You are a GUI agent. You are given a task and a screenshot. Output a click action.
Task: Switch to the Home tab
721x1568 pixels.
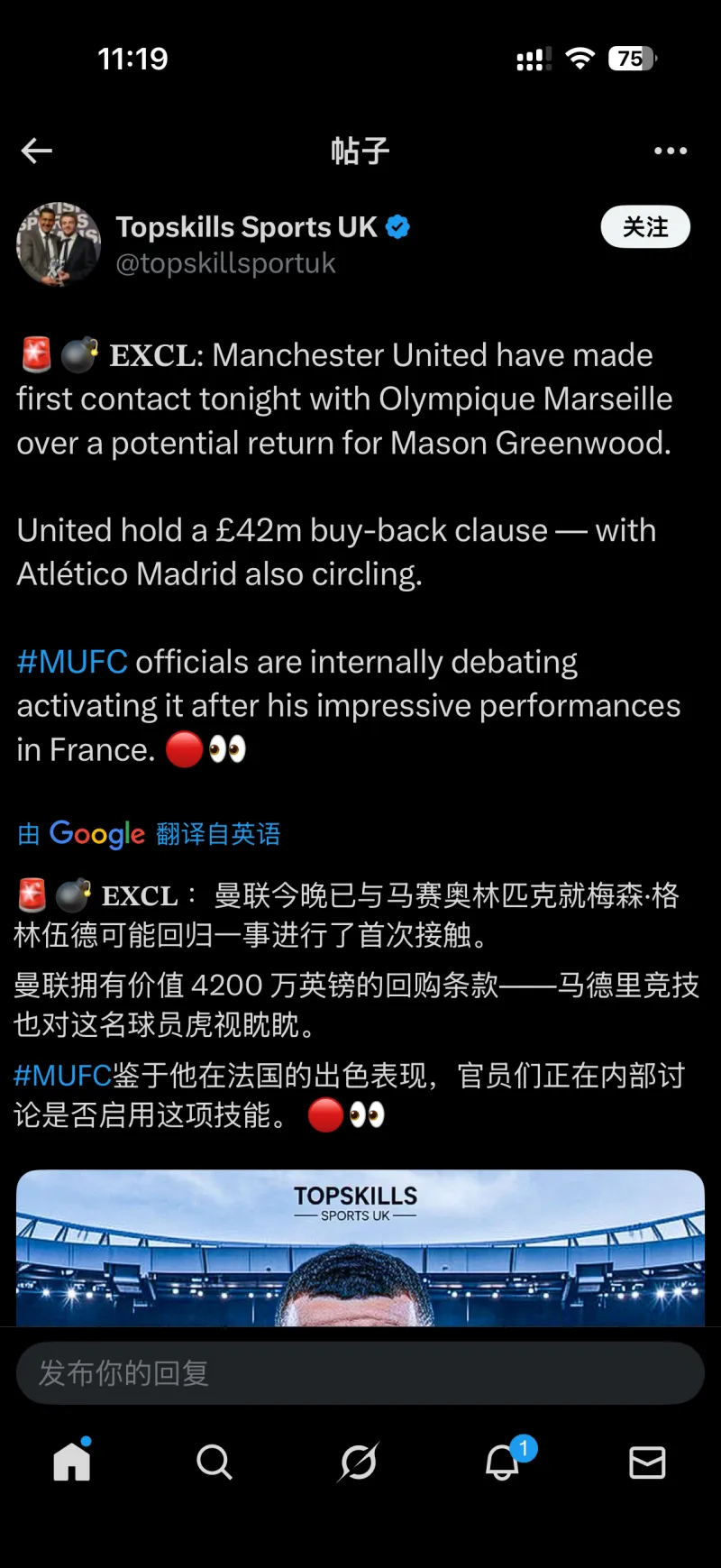pos(72,1462)
